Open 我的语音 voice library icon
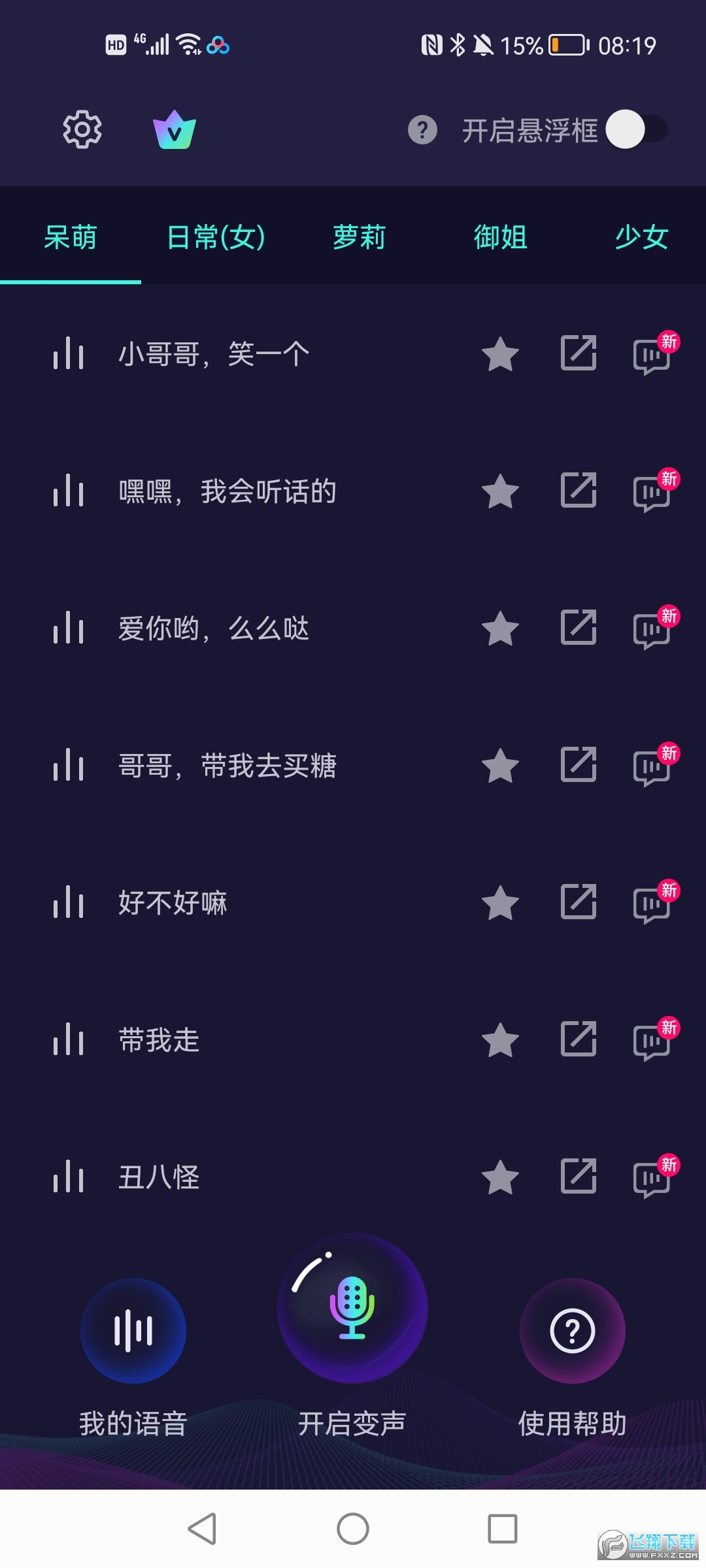This screenshot has height=1568, width=706. [x=133, y=1331]
